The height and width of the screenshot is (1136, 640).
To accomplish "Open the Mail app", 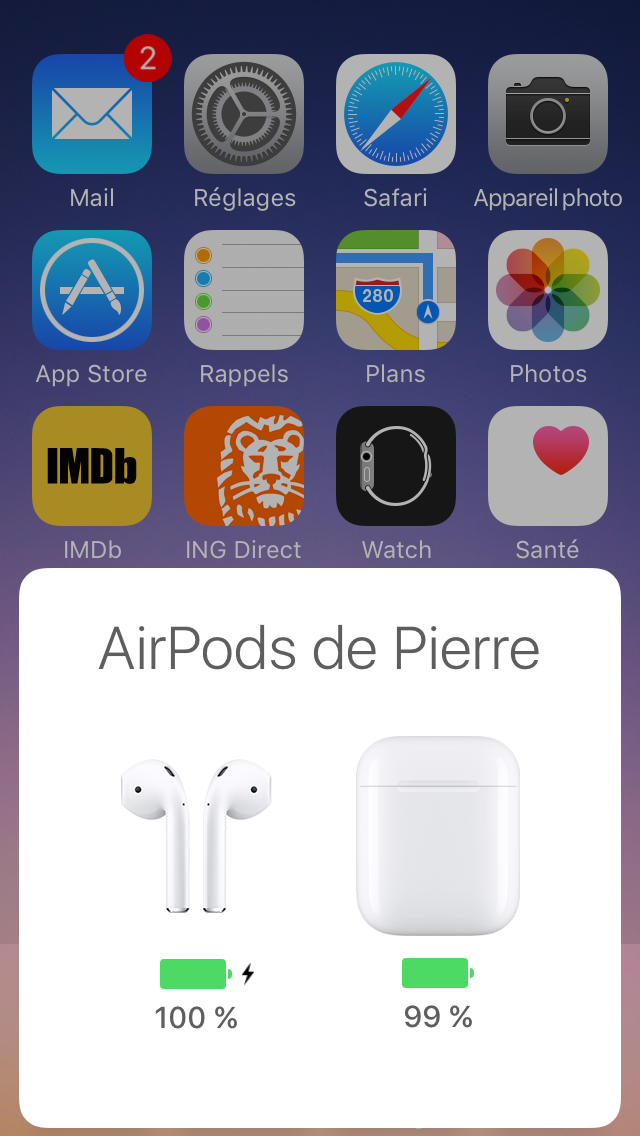I will [92, 114].
